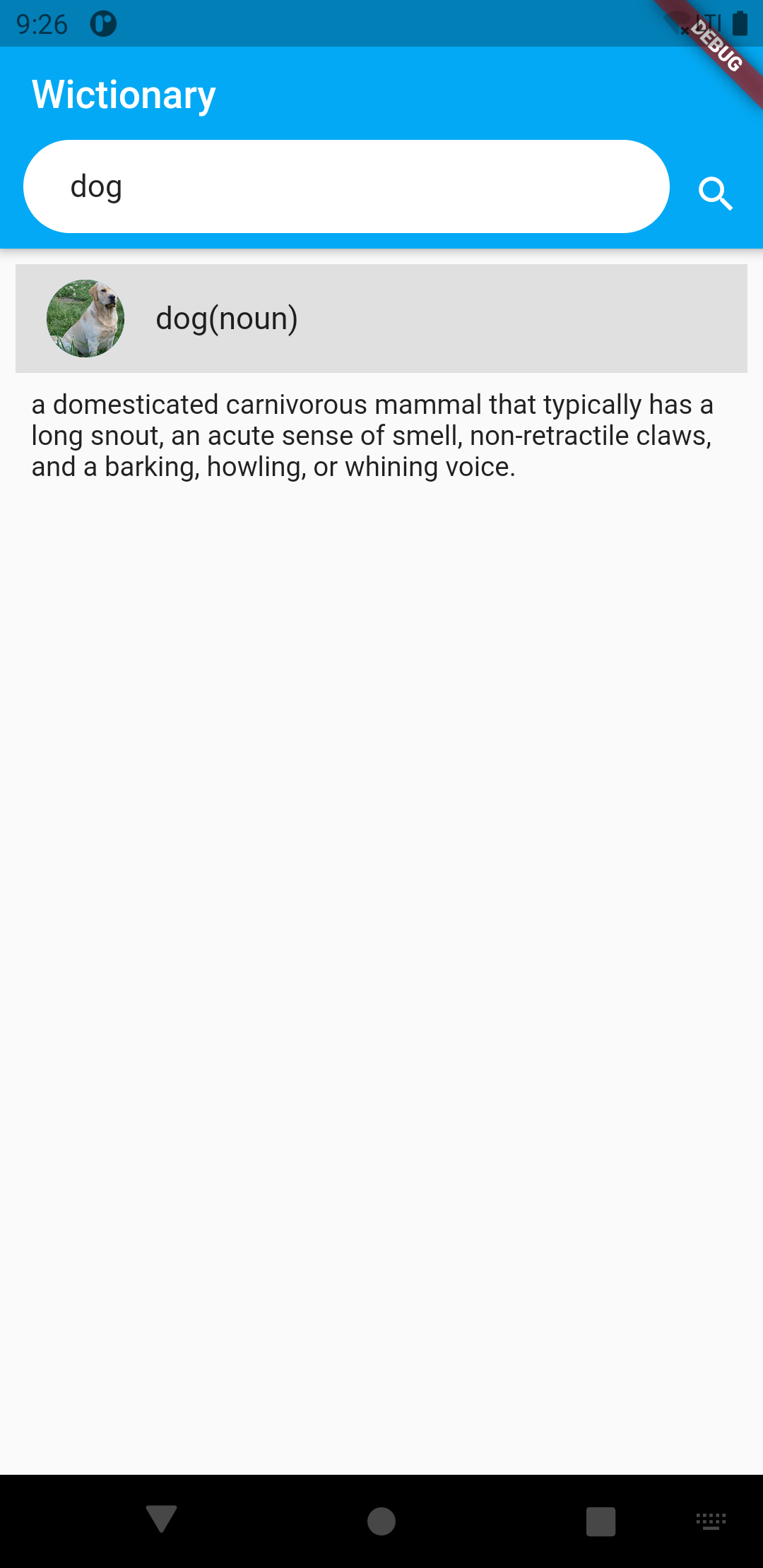This screenshot has height=1568, width=763.
Task: Tap the battery indicator in the status bar
Action: click(x=740, y=23)
